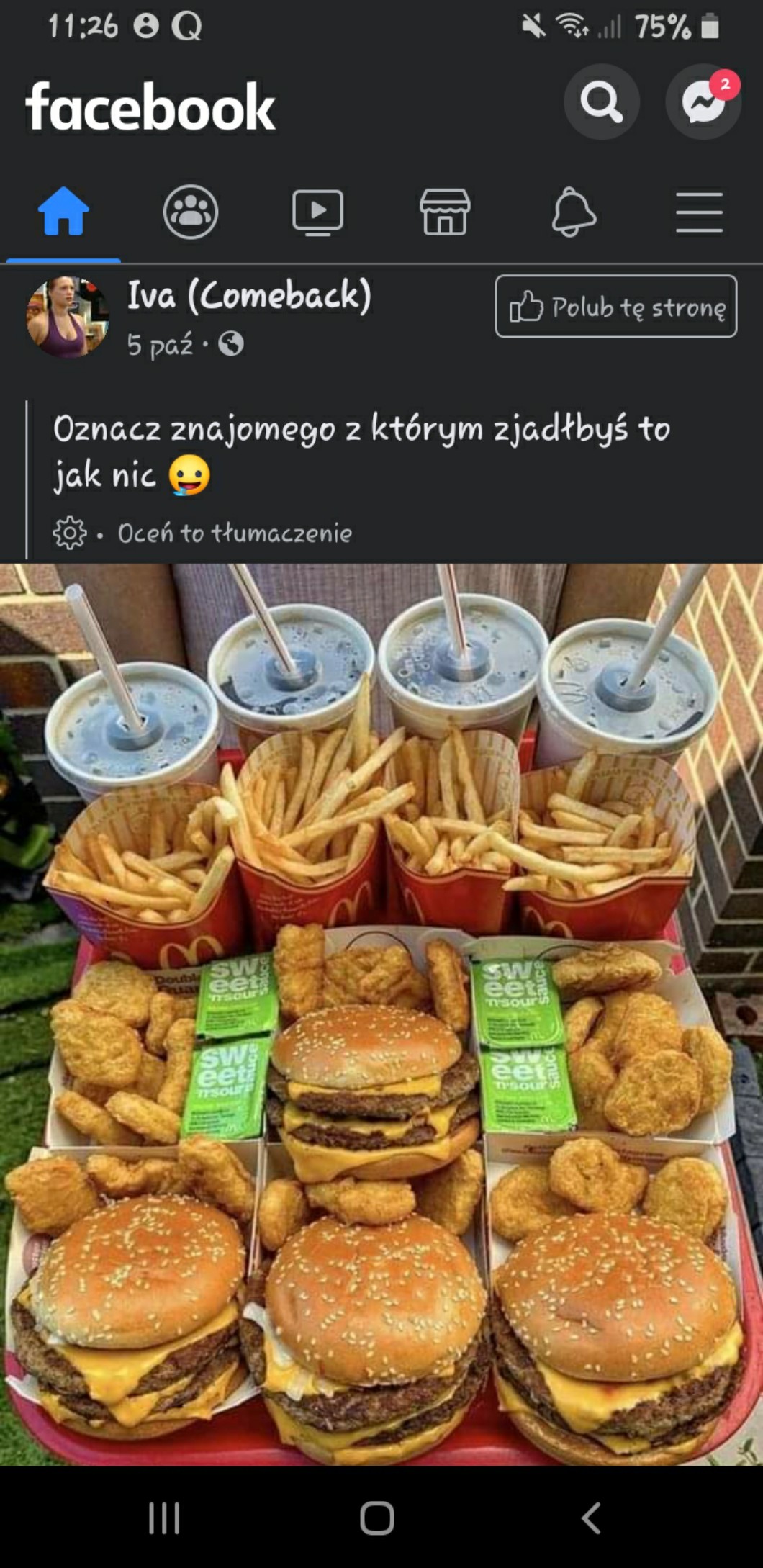Switch to the Watch videos tab
The image size is (763, 1568).
tap(317, 212)
